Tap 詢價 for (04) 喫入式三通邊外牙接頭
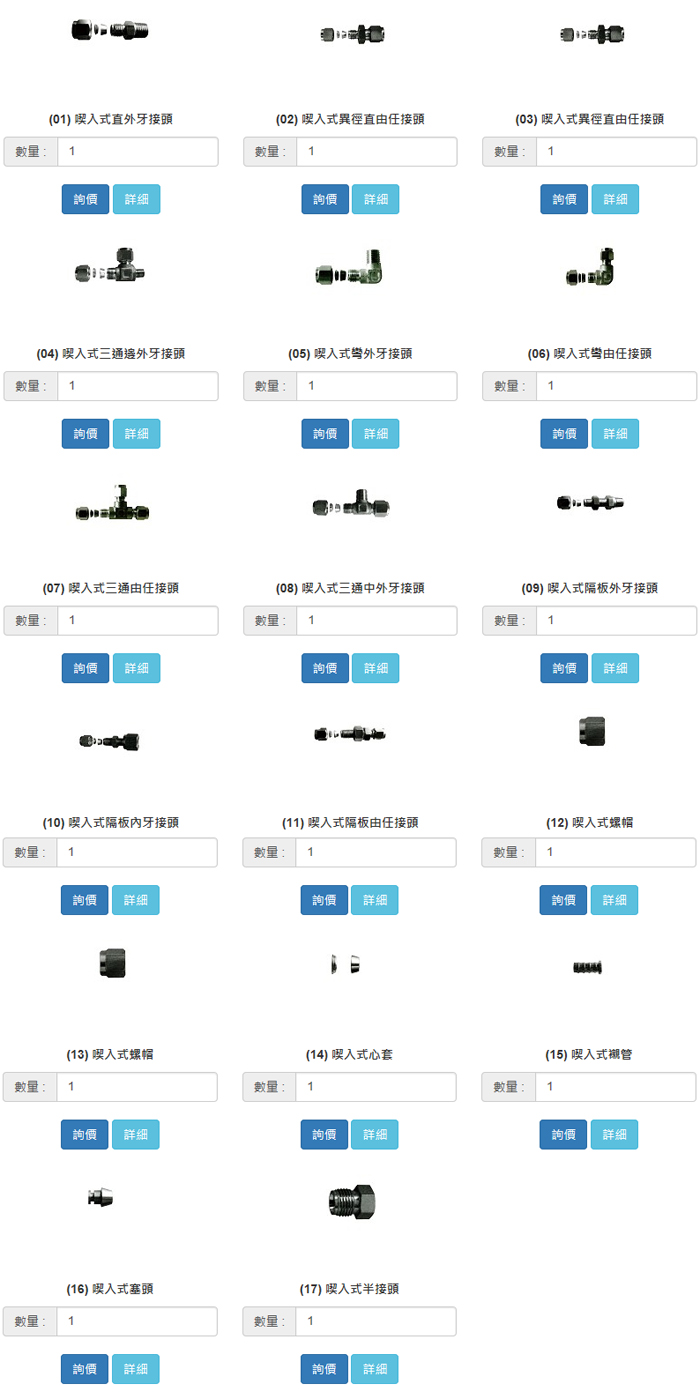Screen dimensions: 700x1399 click(x=85, y=433)
